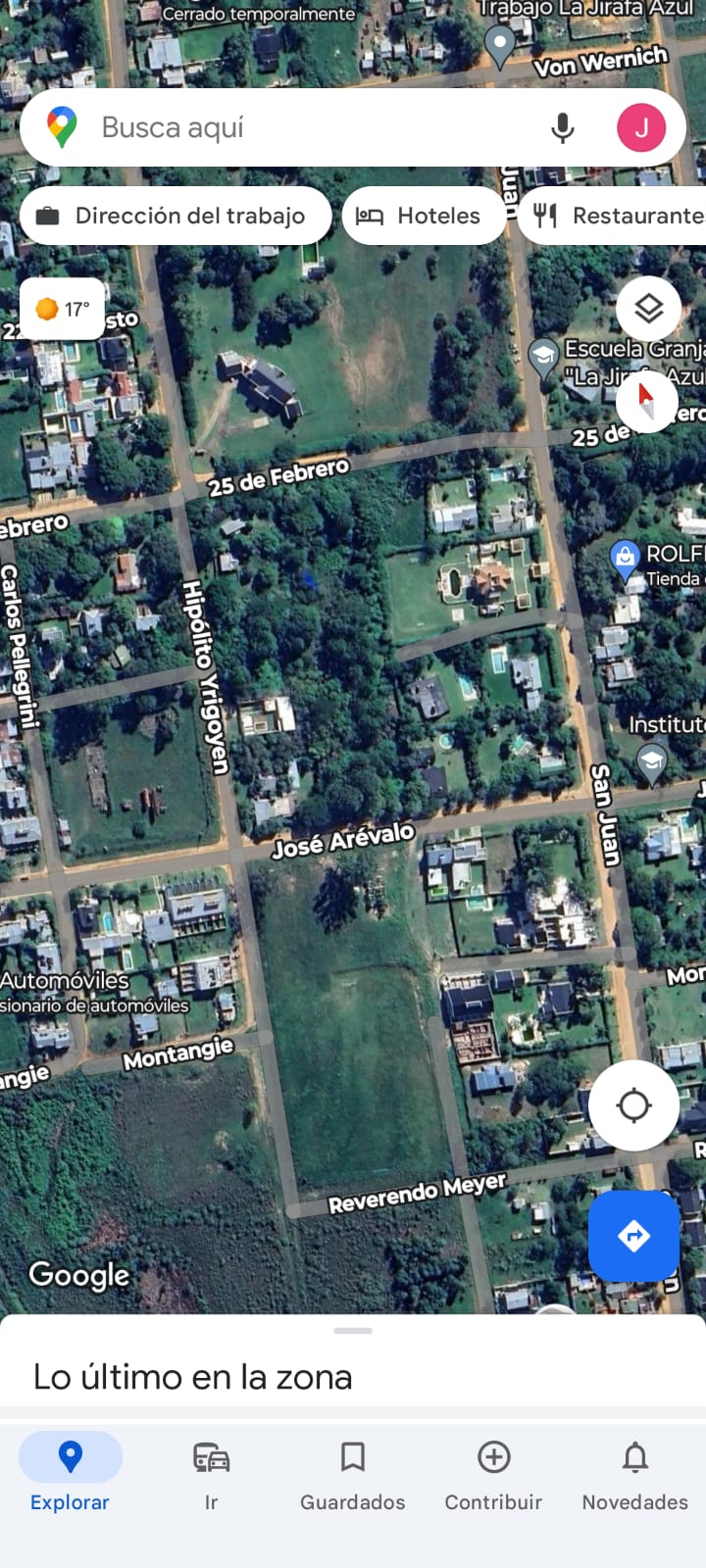
Task: Open the ROLF tienda map pin
Action: (625, 559)
